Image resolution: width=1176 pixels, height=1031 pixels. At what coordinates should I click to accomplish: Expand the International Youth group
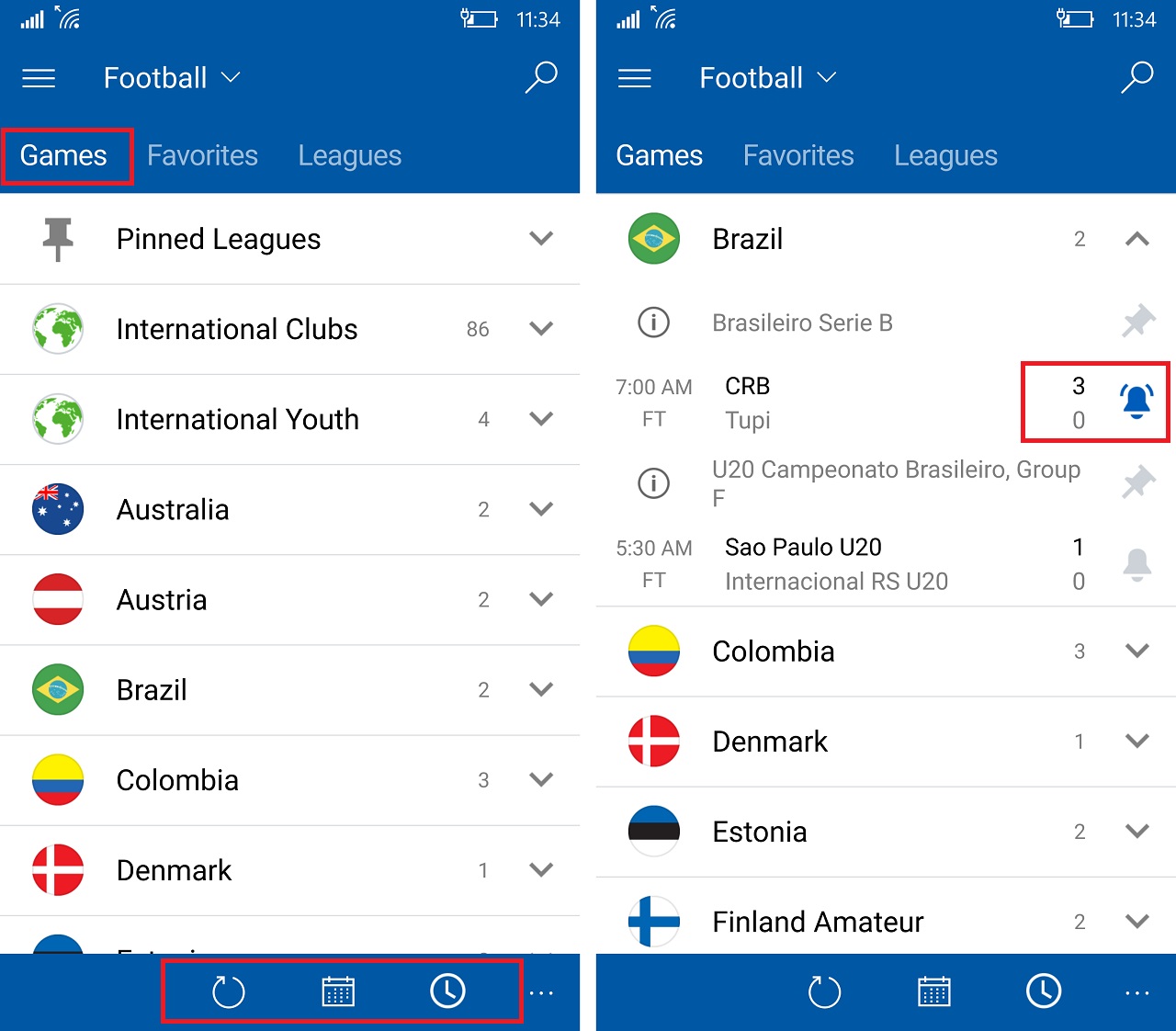pos(541,419)
